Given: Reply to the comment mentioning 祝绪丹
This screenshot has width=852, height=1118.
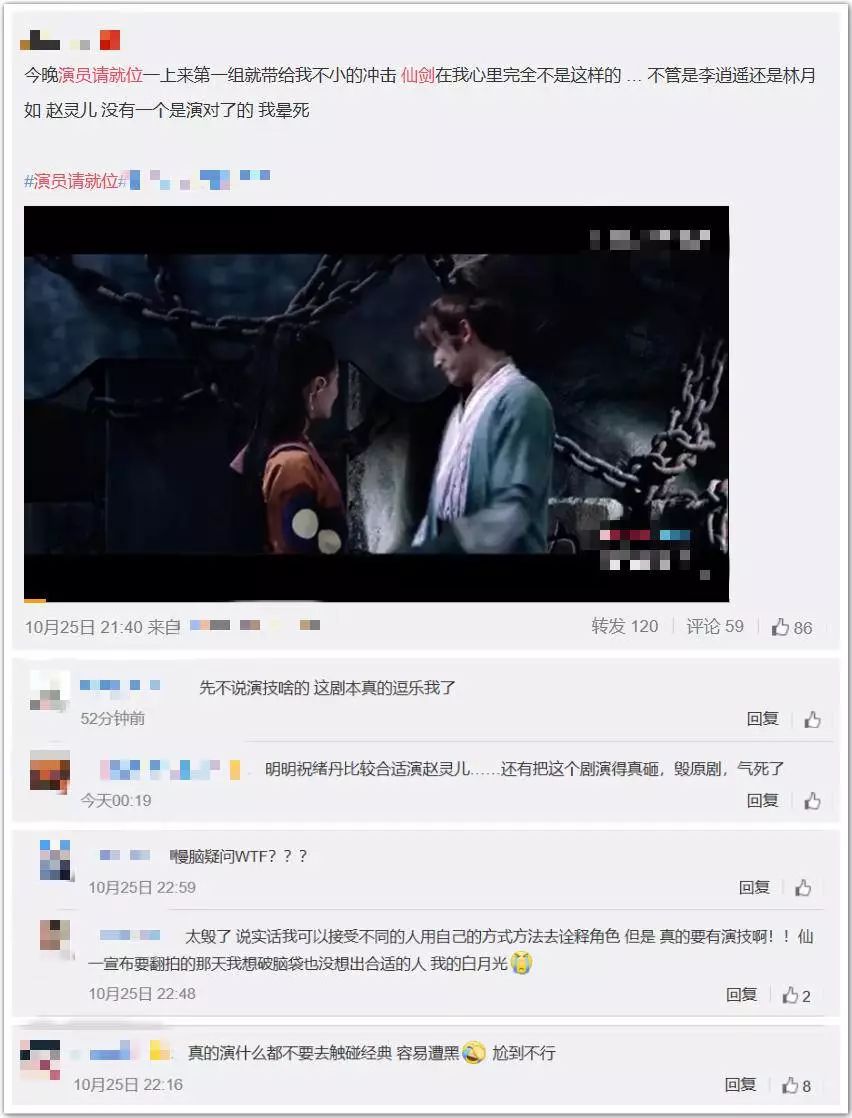Looking at the screenshot, I should coord(762,801).
